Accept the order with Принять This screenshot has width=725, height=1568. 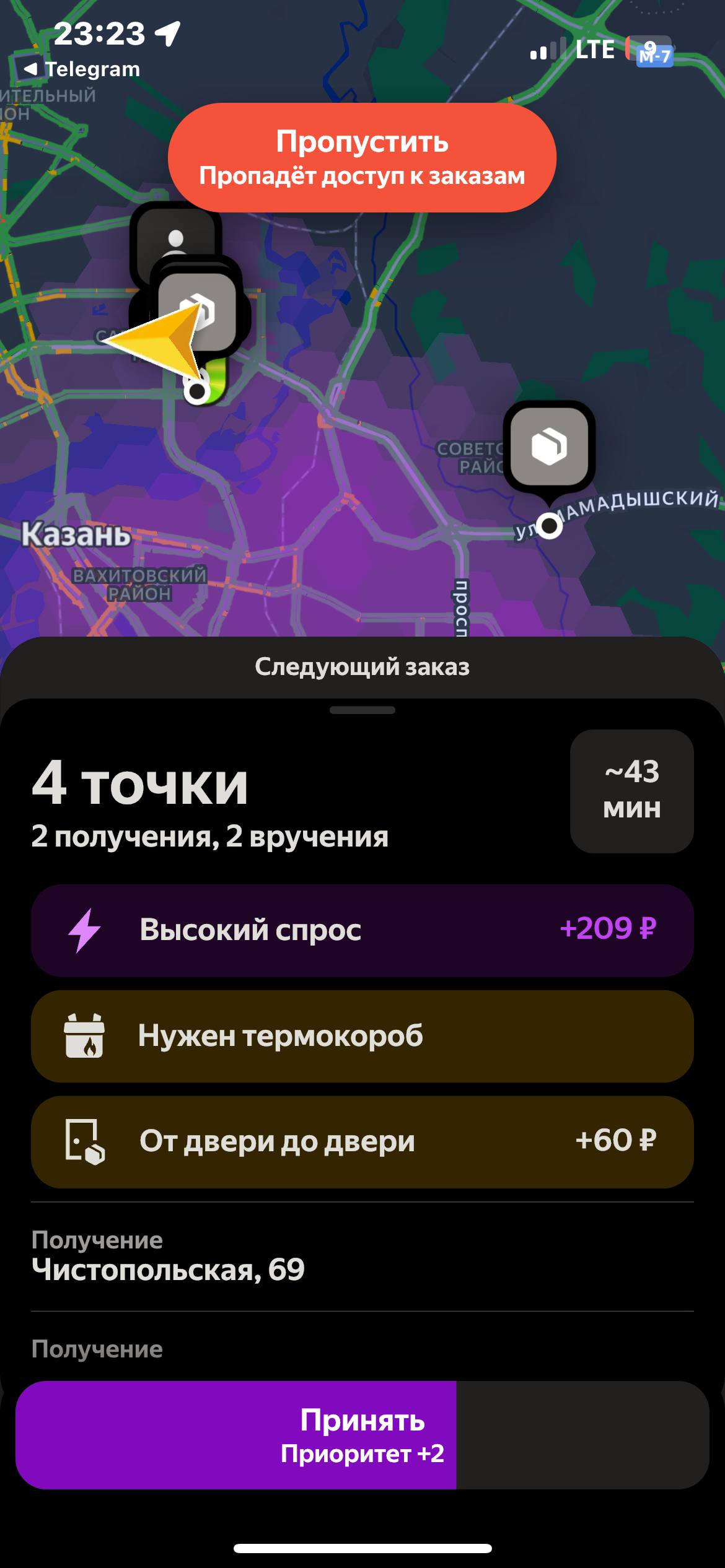pos(362,1434)
